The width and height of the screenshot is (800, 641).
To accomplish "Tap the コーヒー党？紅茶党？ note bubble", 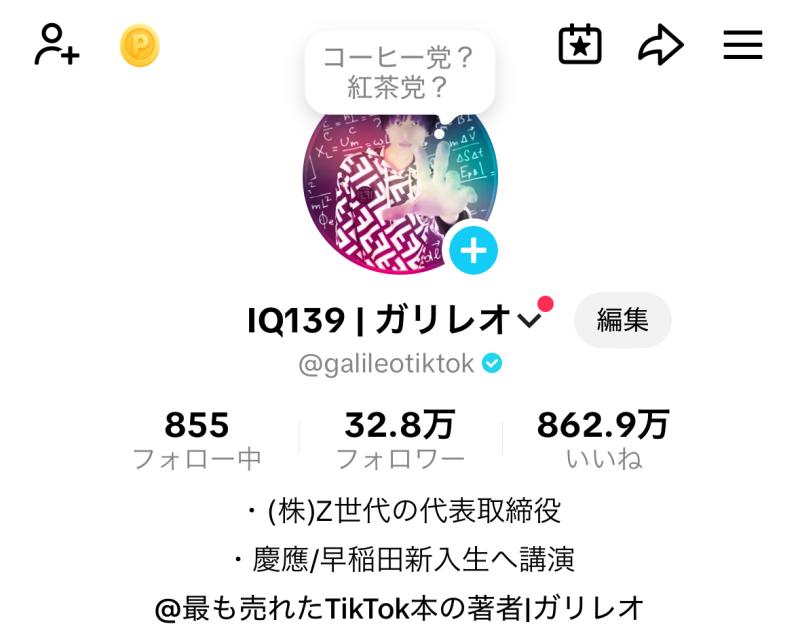I will pyautogui.click(x=399, y=72).
